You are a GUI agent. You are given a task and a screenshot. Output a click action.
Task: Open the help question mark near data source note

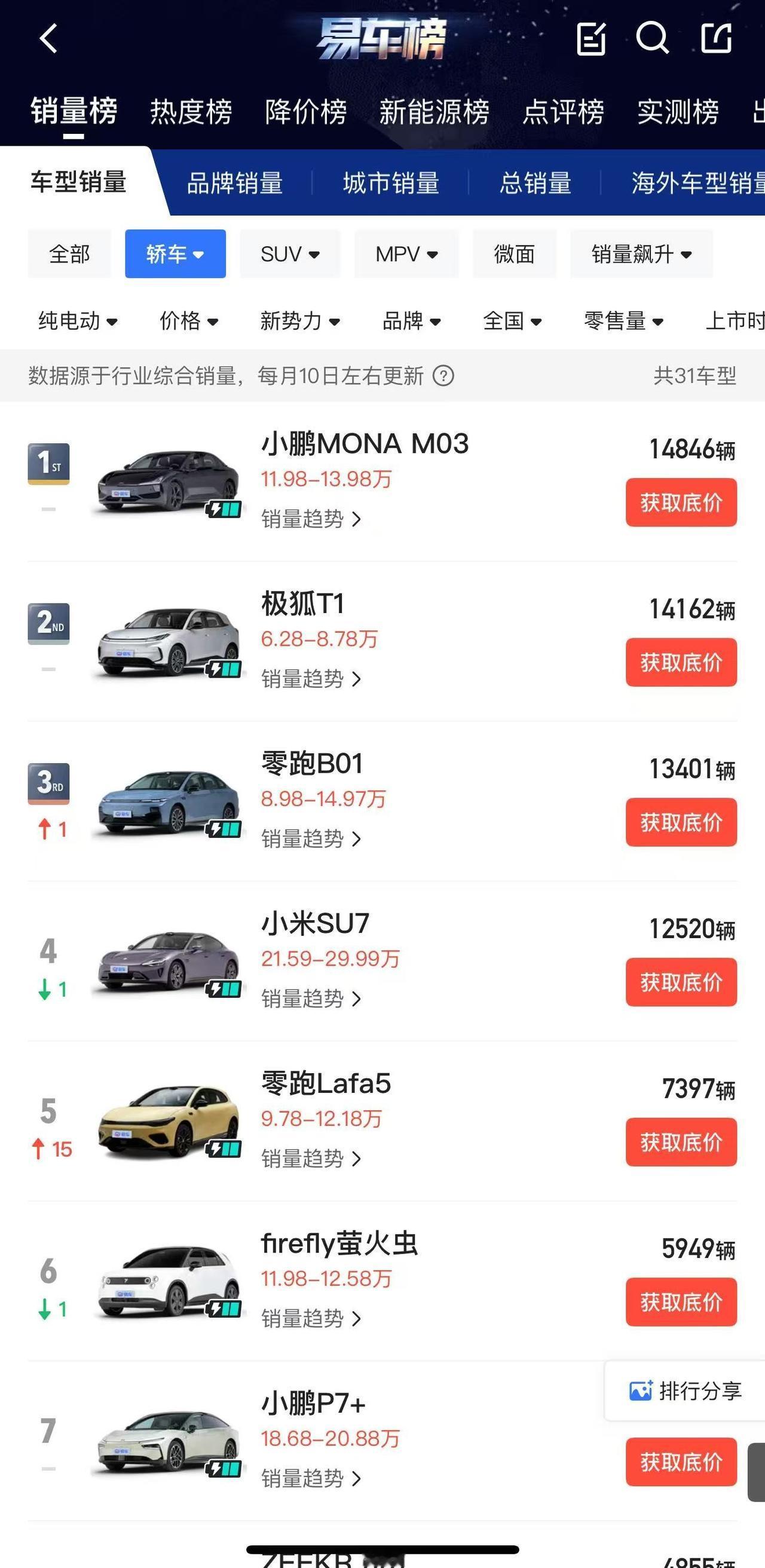point(446,376)
